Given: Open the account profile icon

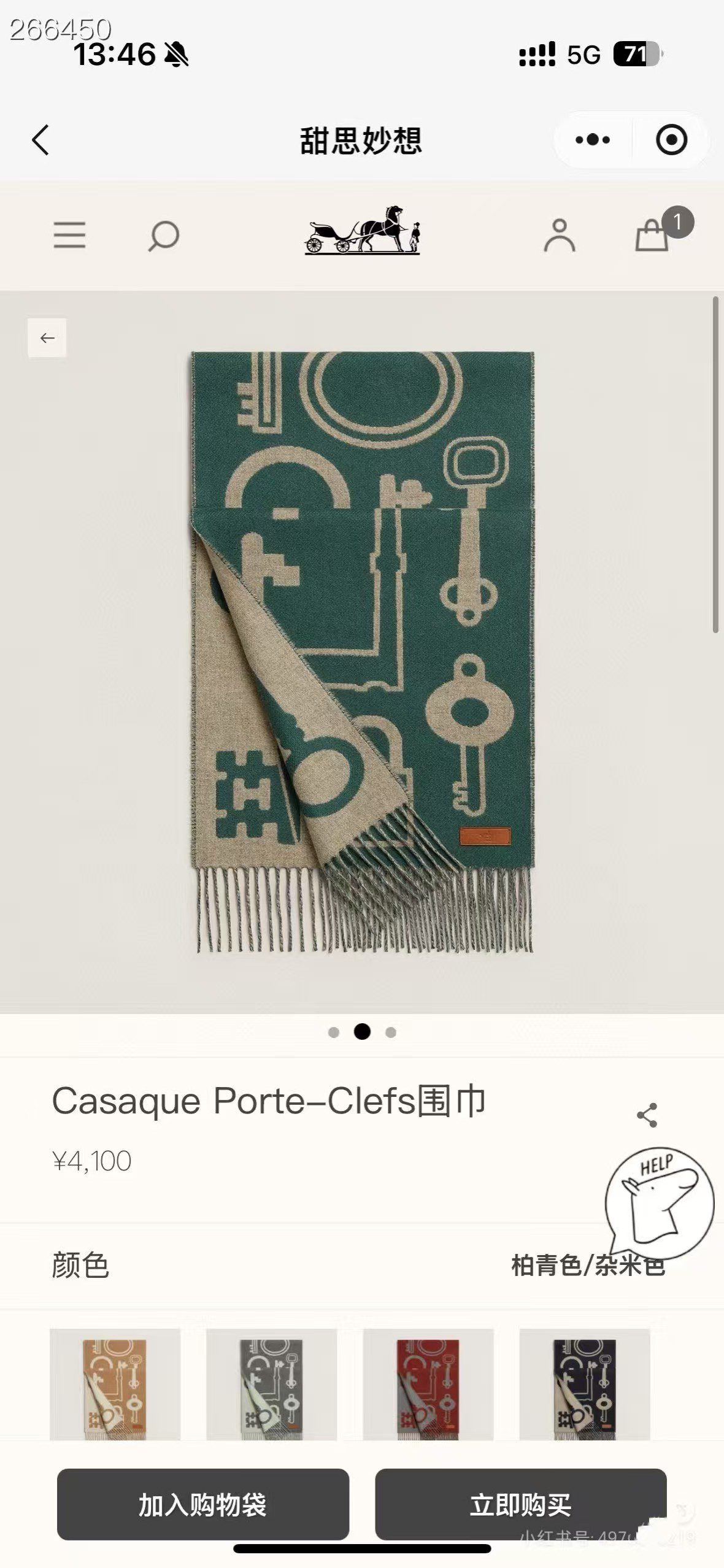Looking at the screenshot, I should pyautogui.click(x=559, y=236).
